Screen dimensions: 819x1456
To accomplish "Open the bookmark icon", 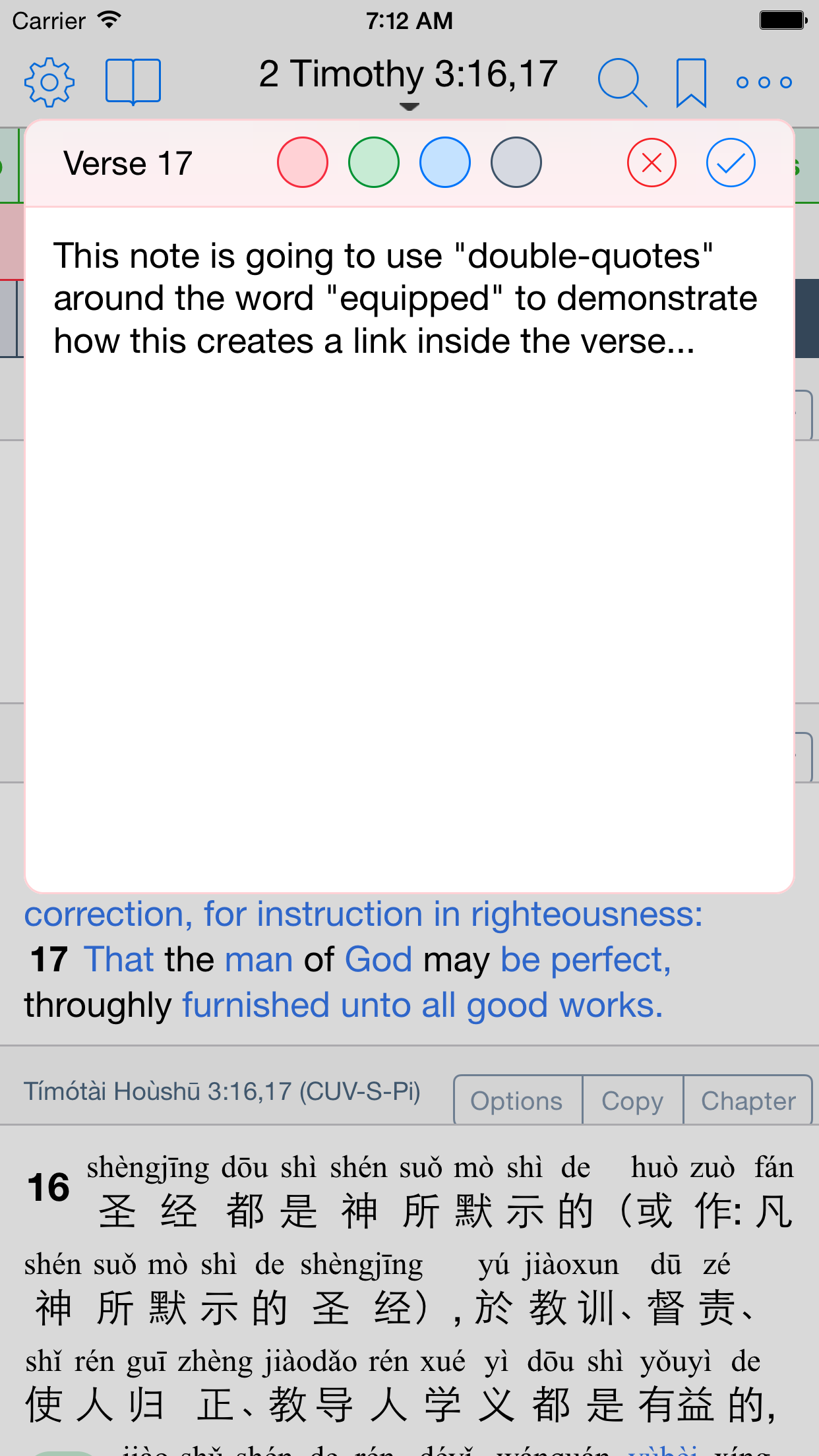I will point(691,82).
